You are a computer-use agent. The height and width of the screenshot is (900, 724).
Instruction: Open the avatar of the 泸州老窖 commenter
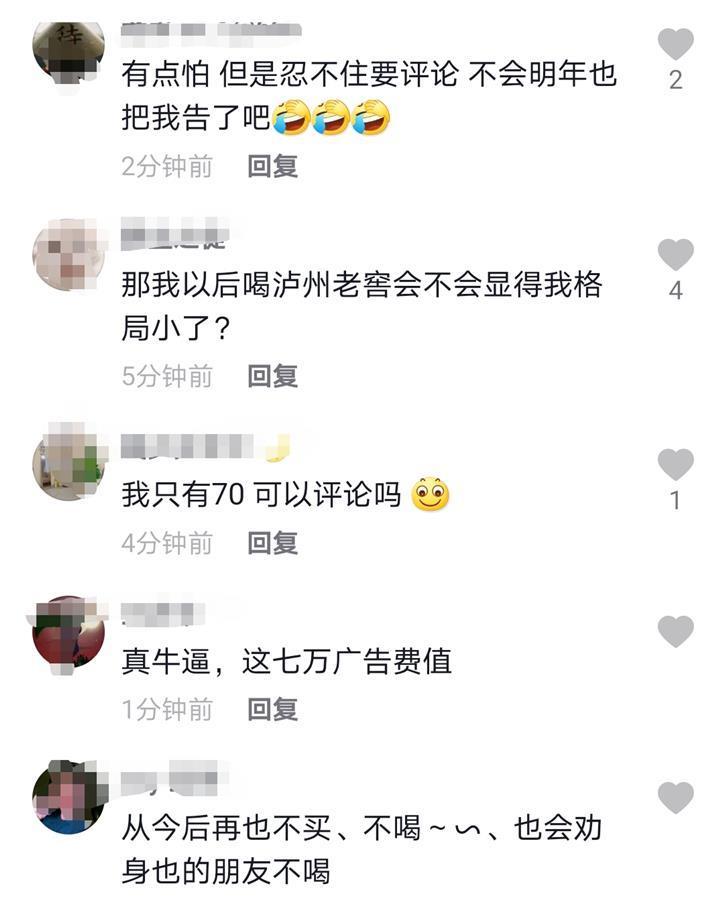69,256
